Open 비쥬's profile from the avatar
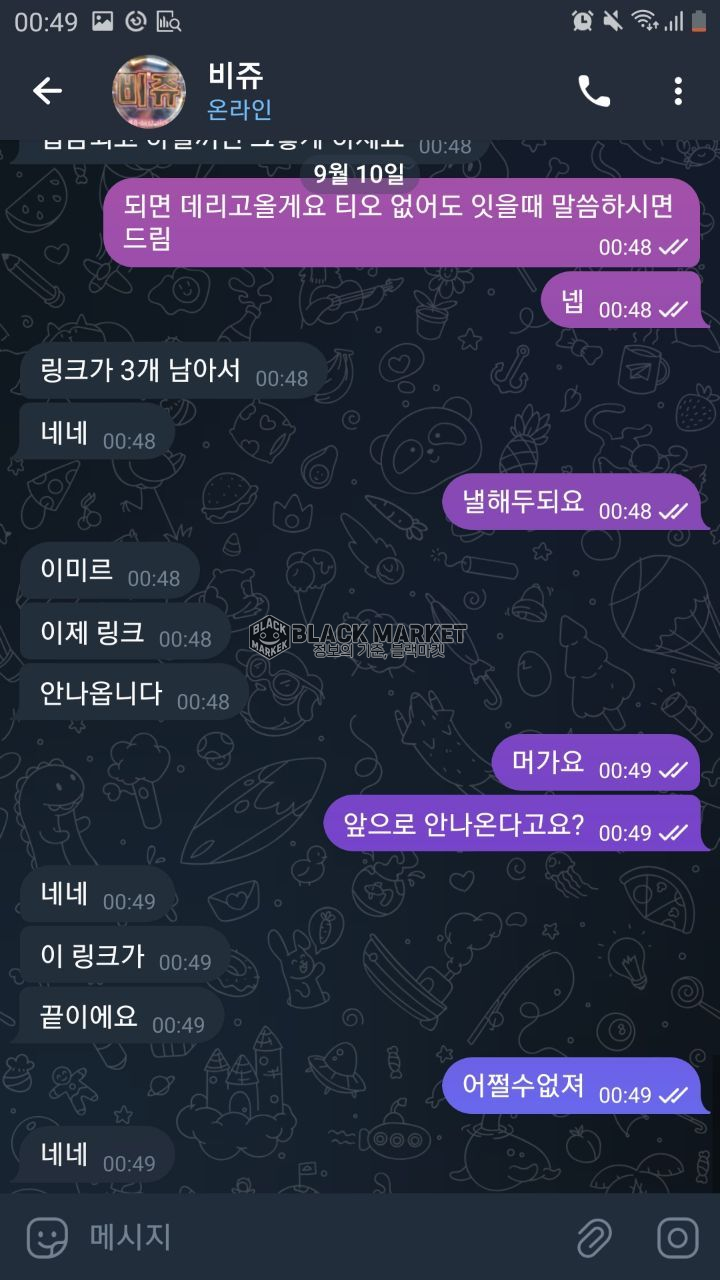 [x=149, y=91]
